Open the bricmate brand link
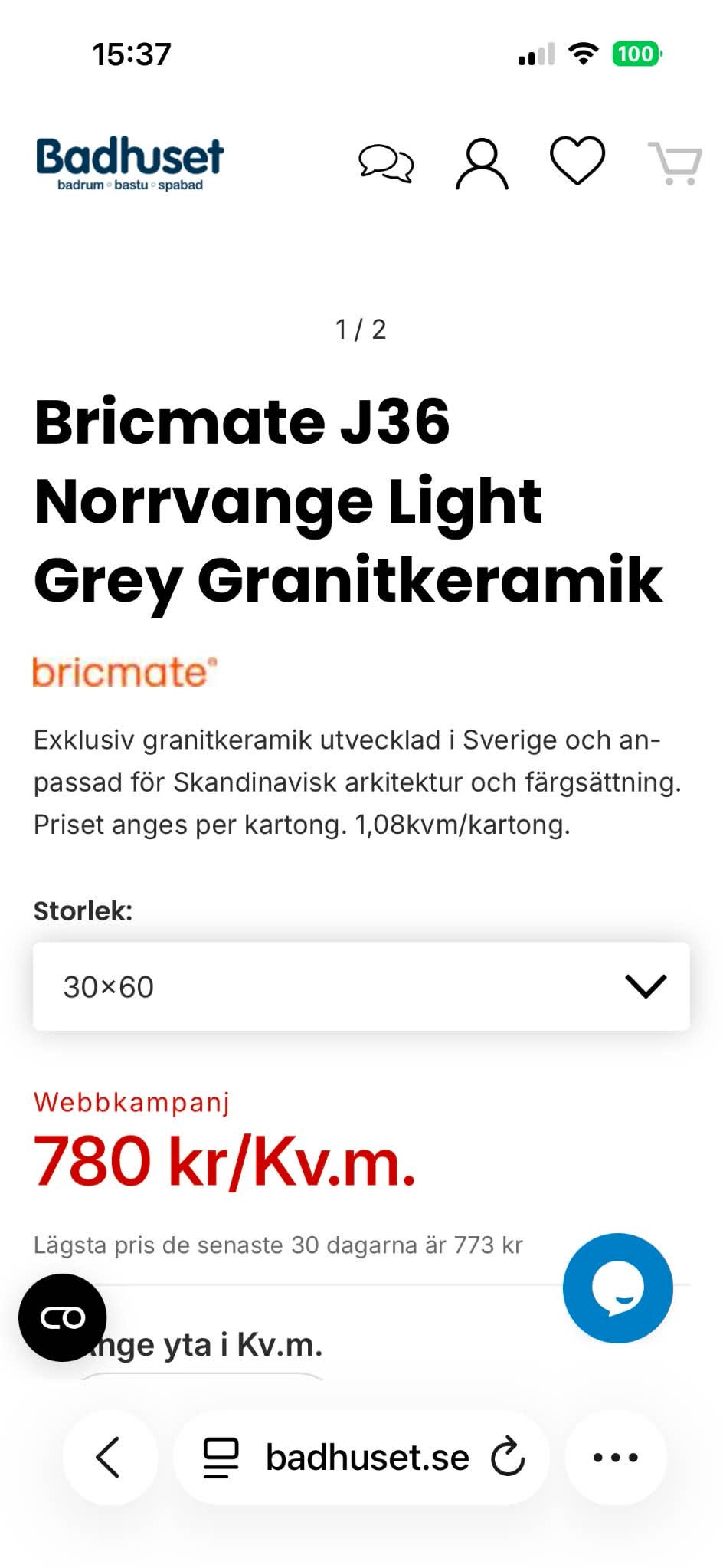Image resolution: width=723 pixels, height=1568 pixels. [125, 672]
